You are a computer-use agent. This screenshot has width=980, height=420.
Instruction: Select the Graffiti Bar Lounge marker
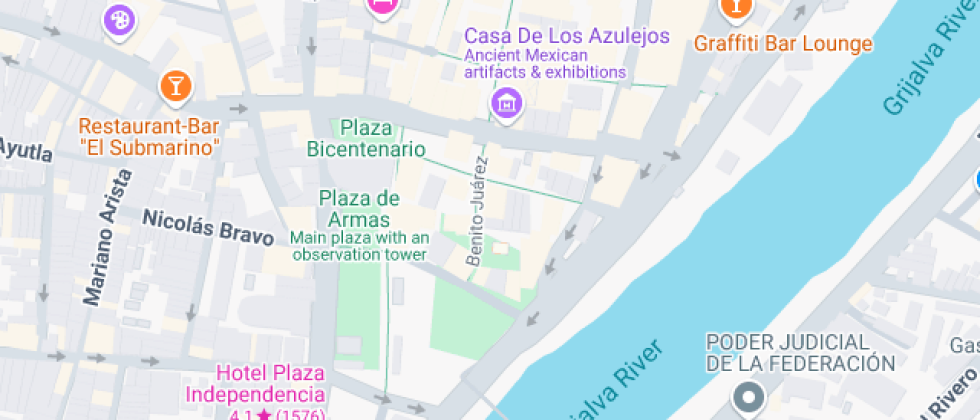735,8
